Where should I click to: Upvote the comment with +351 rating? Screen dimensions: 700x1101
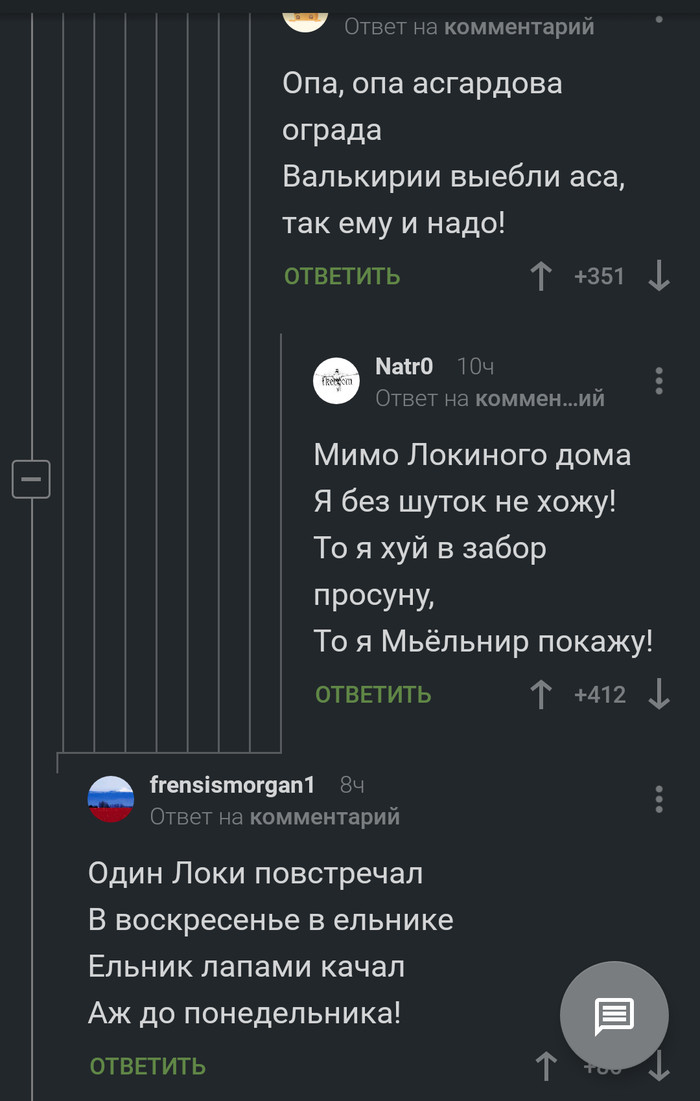point(541,276)
